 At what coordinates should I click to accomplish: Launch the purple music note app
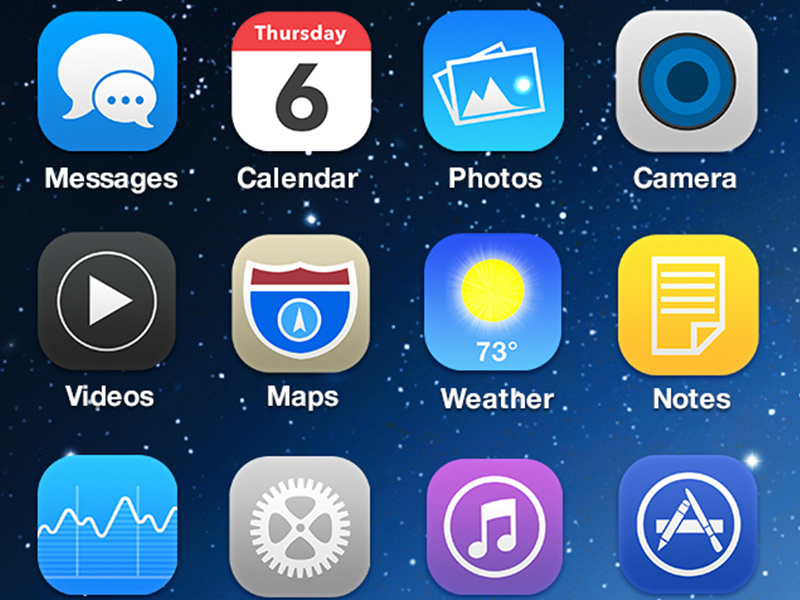(x=494, y=525)
